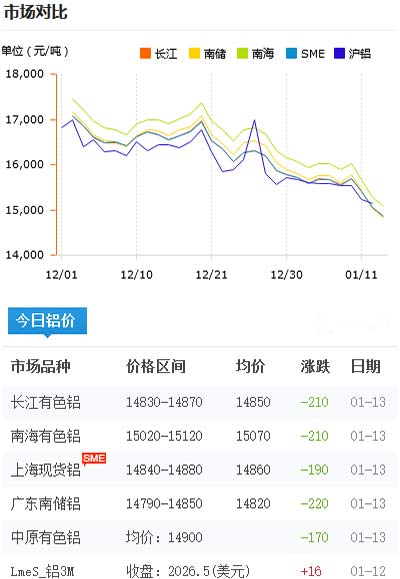400x579 pixels.
Task: Open the 上海现货铝 SME row
Action: coord(200,470)
